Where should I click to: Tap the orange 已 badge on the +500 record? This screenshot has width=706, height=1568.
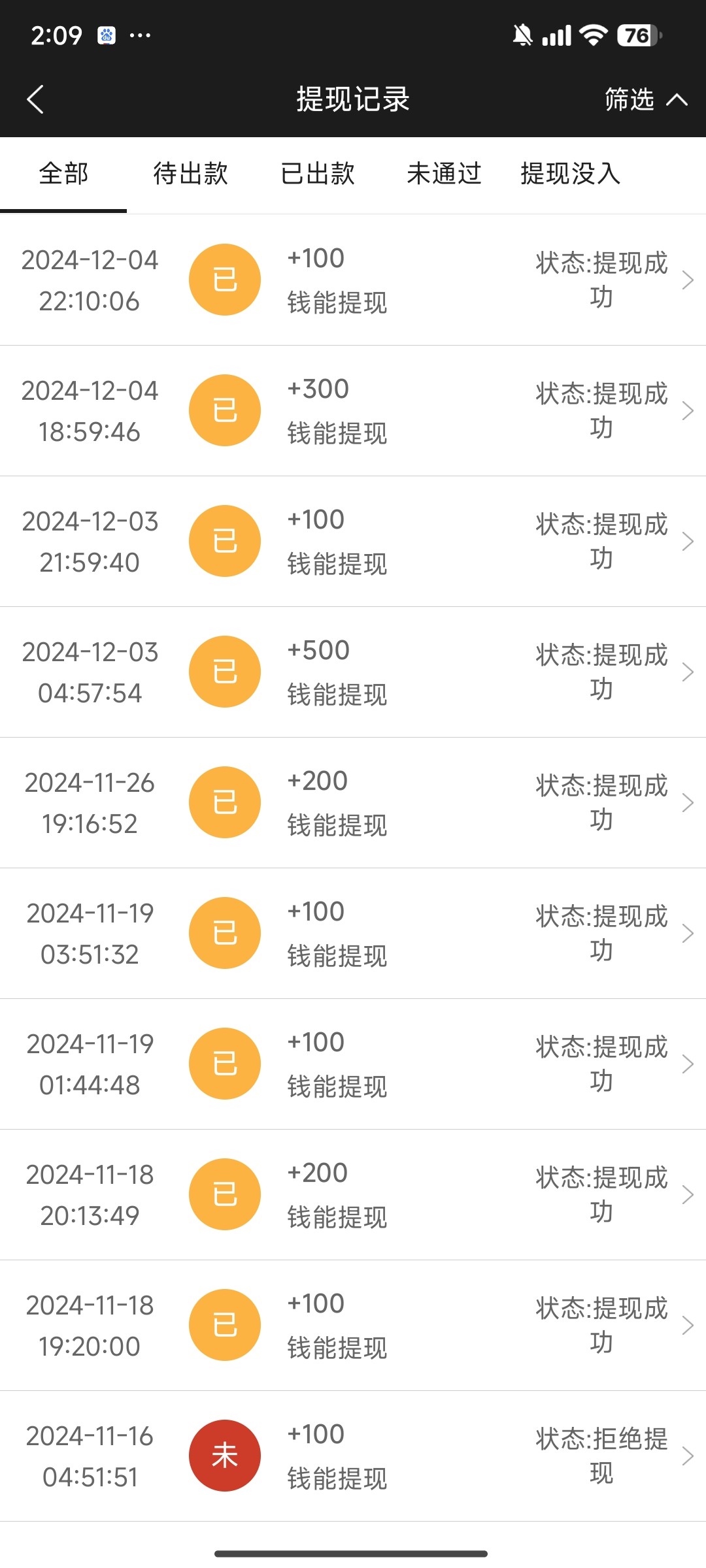click(x=224, y=672)
